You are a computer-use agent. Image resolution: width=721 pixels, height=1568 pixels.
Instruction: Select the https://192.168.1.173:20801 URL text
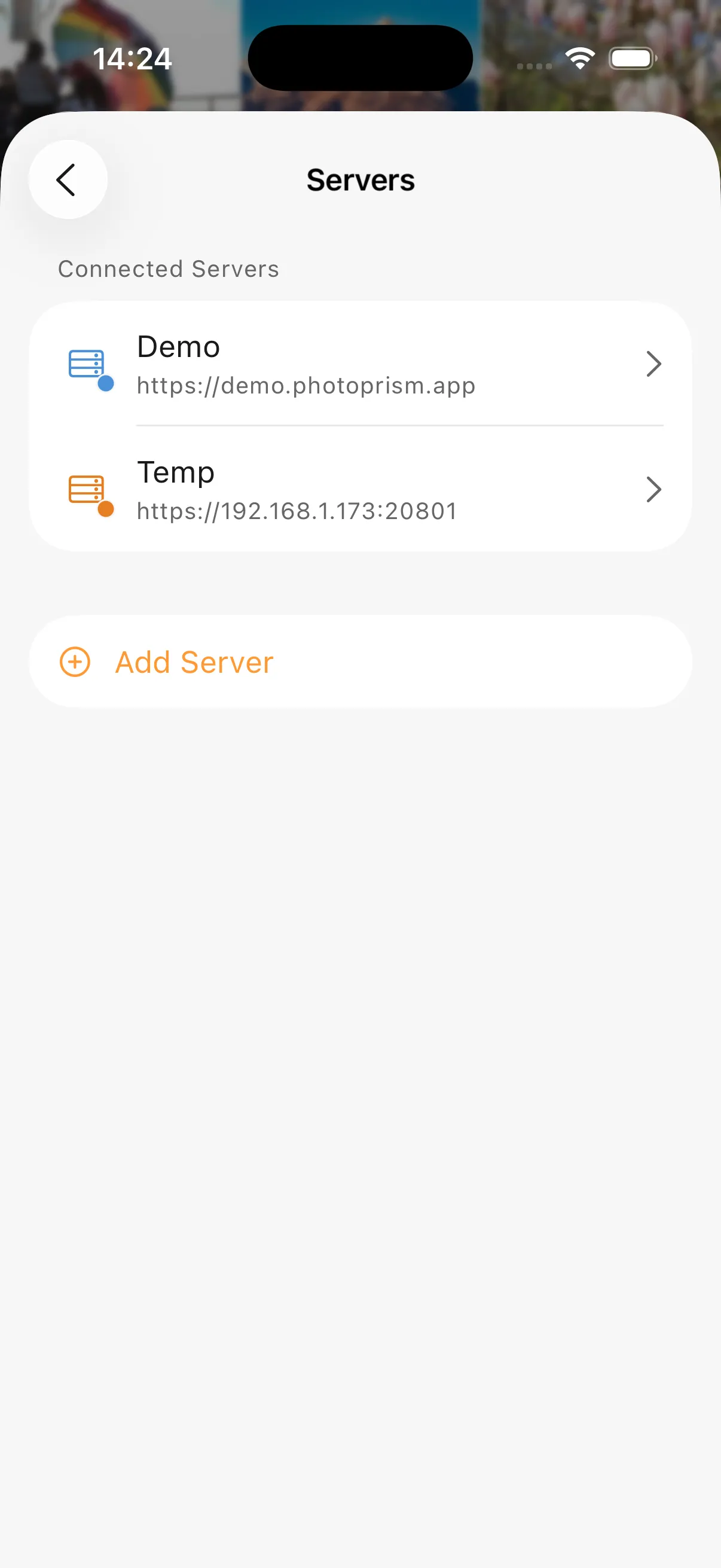tap(297, 511)
